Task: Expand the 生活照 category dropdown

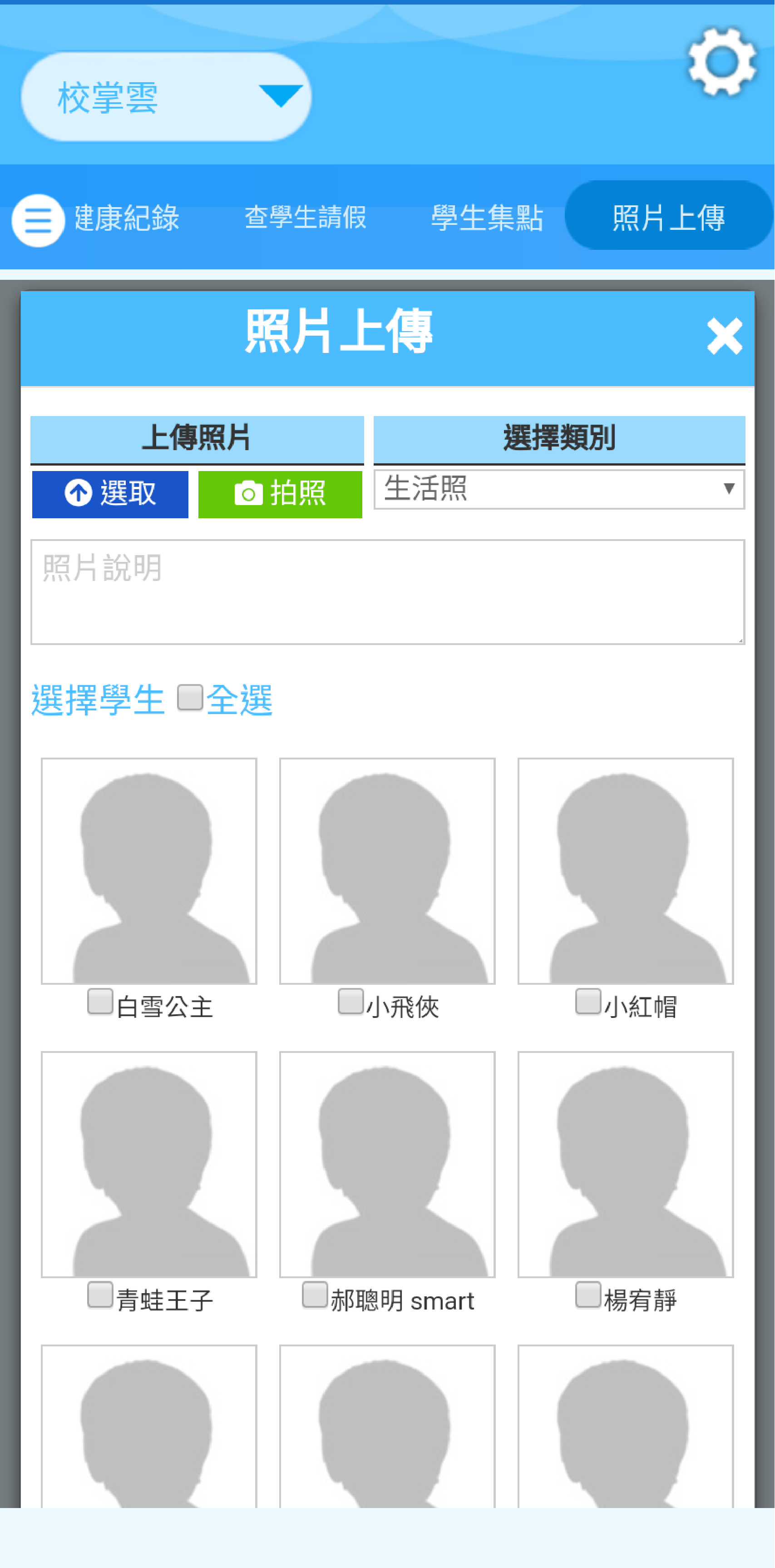Action: 558,489
